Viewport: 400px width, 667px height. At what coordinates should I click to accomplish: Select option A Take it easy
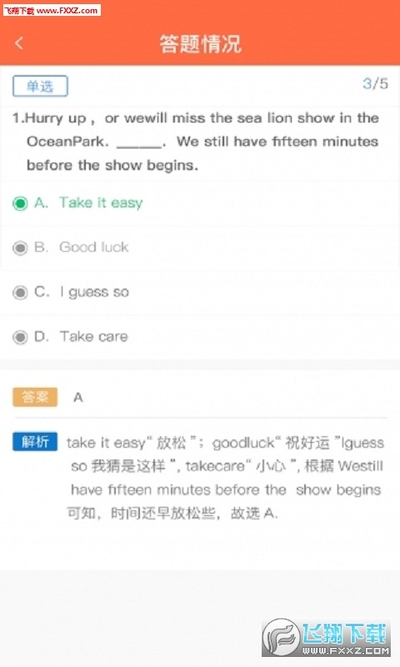point(200,203)
